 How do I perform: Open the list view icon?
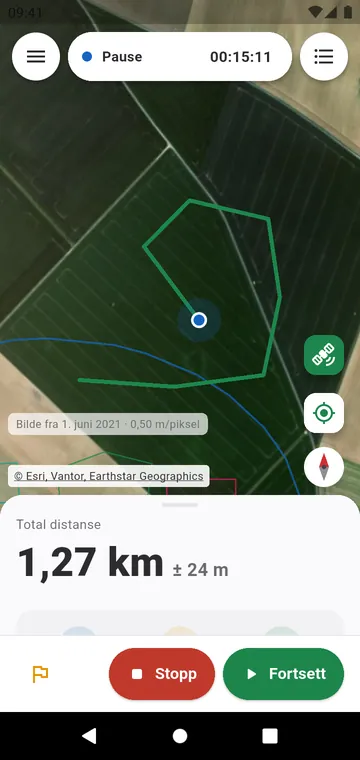pos(324,57)
